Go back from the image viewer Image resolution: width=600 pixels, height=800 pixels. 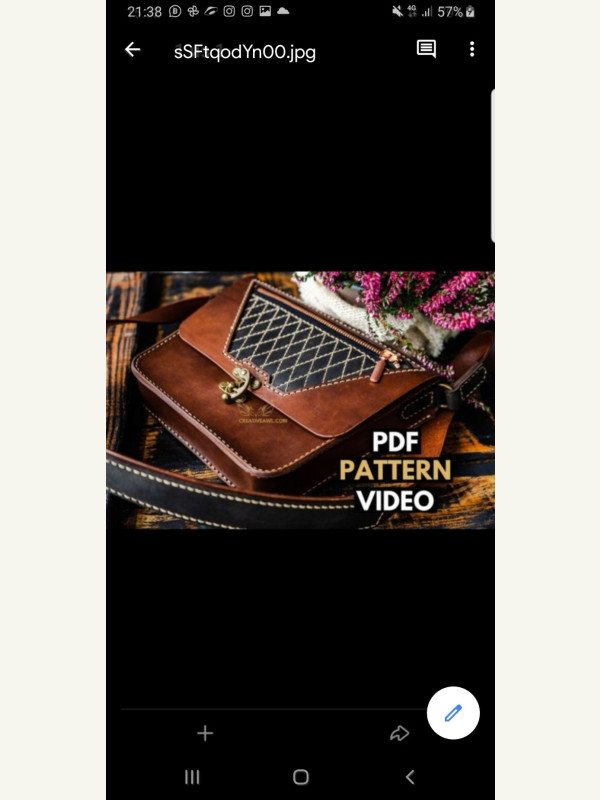pyautogui.click(x=132, y=50)
